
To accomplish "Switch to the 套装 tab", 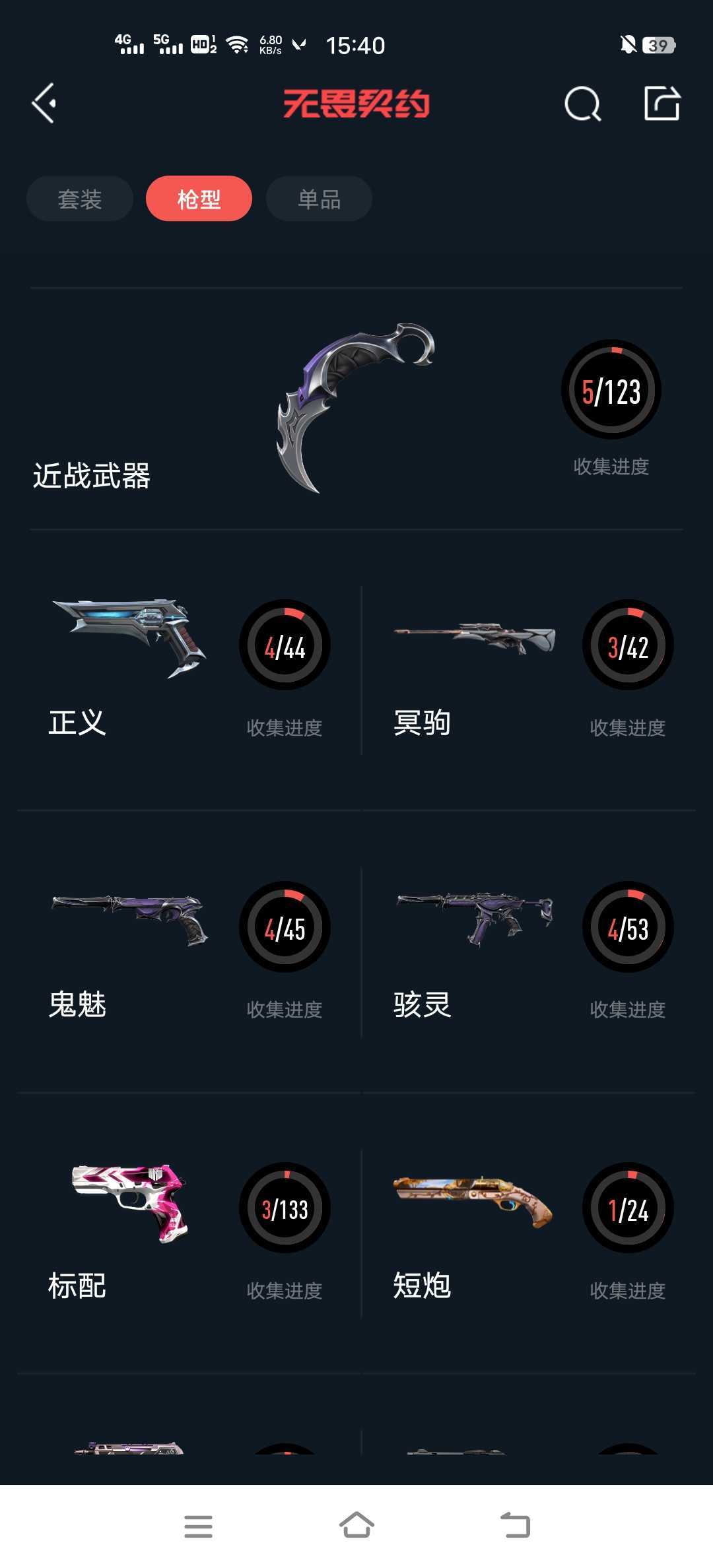I will pos(80,199).
